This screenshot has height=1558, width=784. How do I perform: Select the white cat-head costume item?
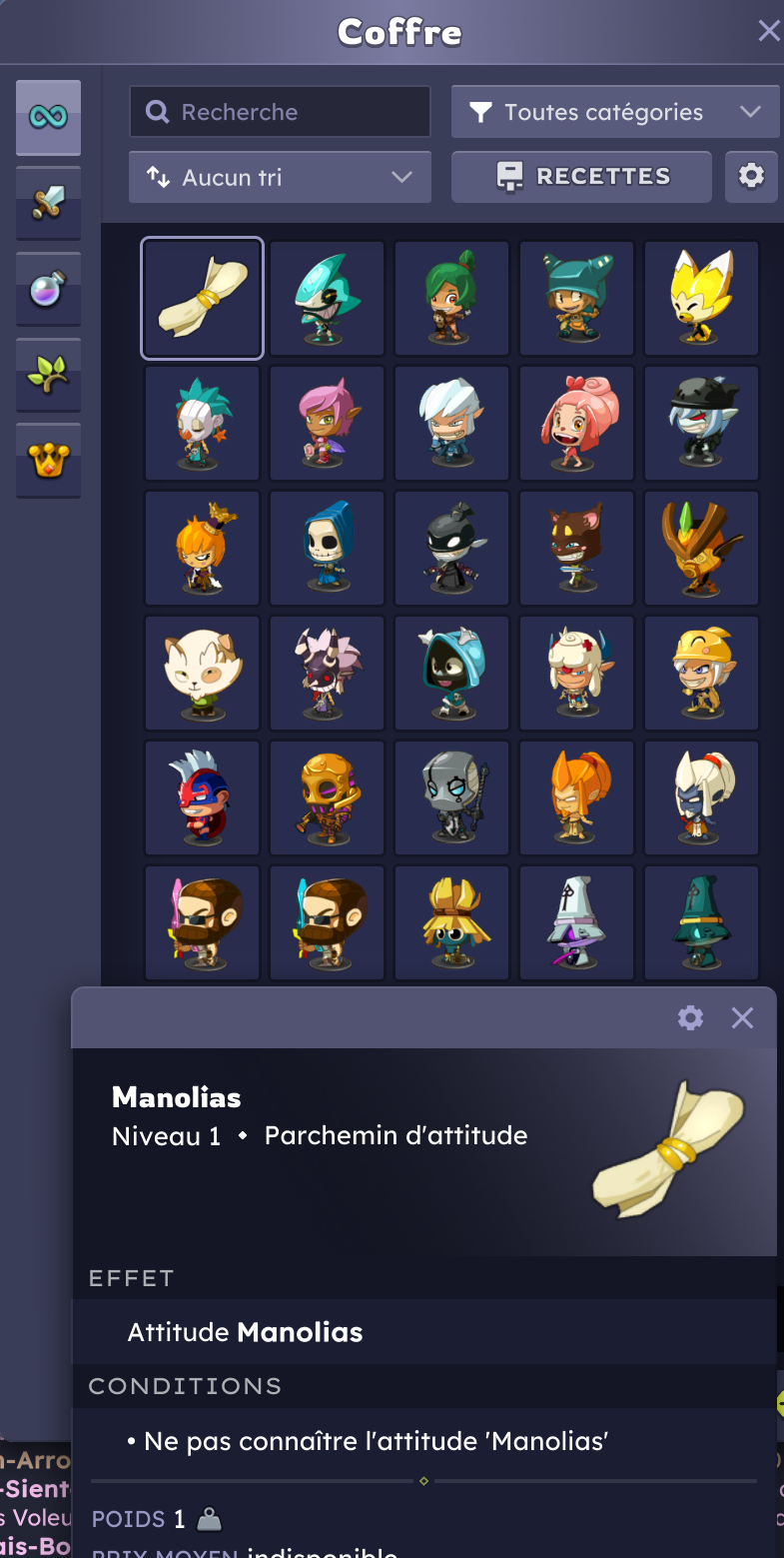202,673
